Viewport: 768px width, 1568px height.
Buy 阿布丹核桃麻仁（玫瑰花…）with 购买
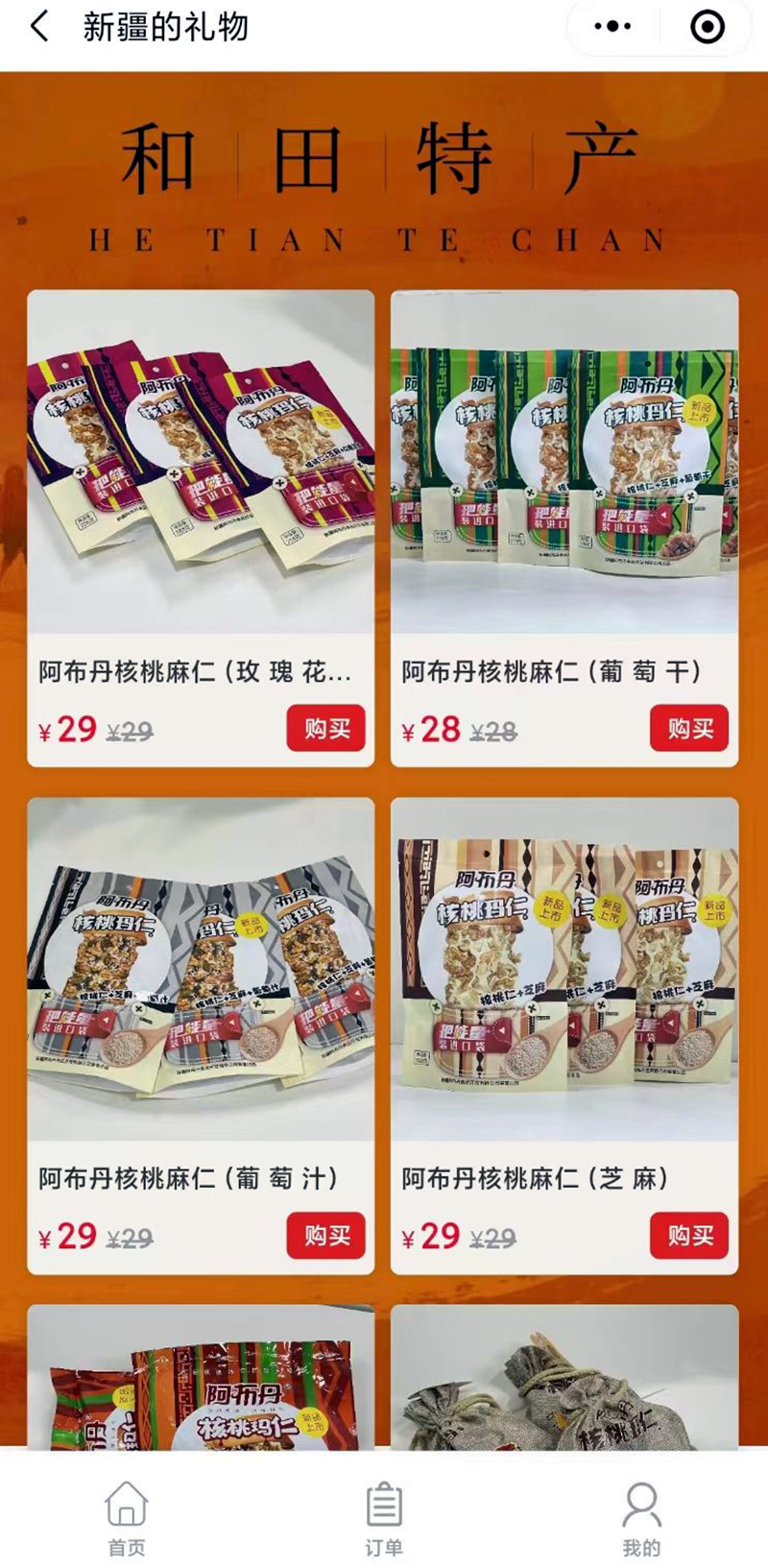(325, 729)
